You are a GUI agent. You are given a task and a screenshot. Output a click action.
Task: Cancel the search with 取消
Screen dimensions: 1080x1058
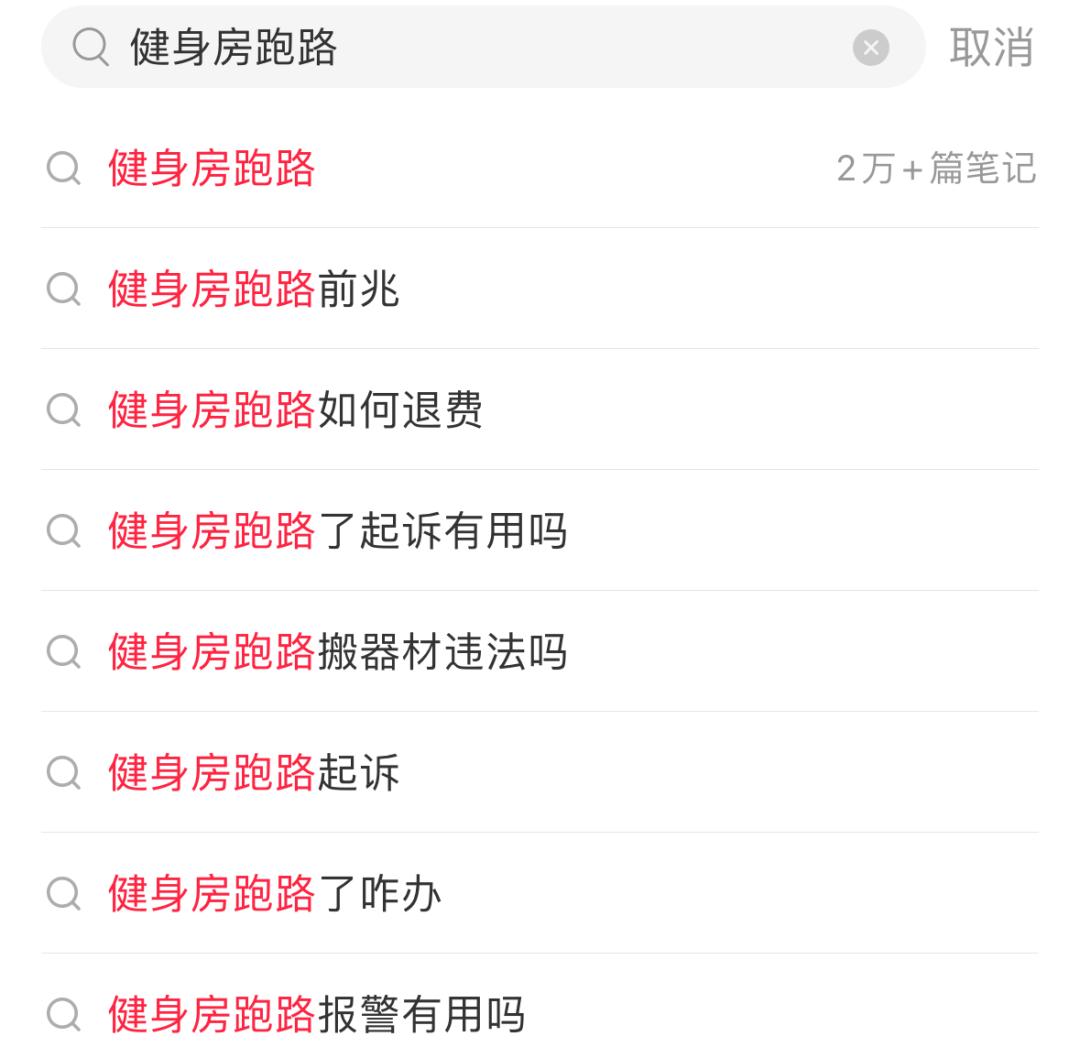tap(990, 47)
